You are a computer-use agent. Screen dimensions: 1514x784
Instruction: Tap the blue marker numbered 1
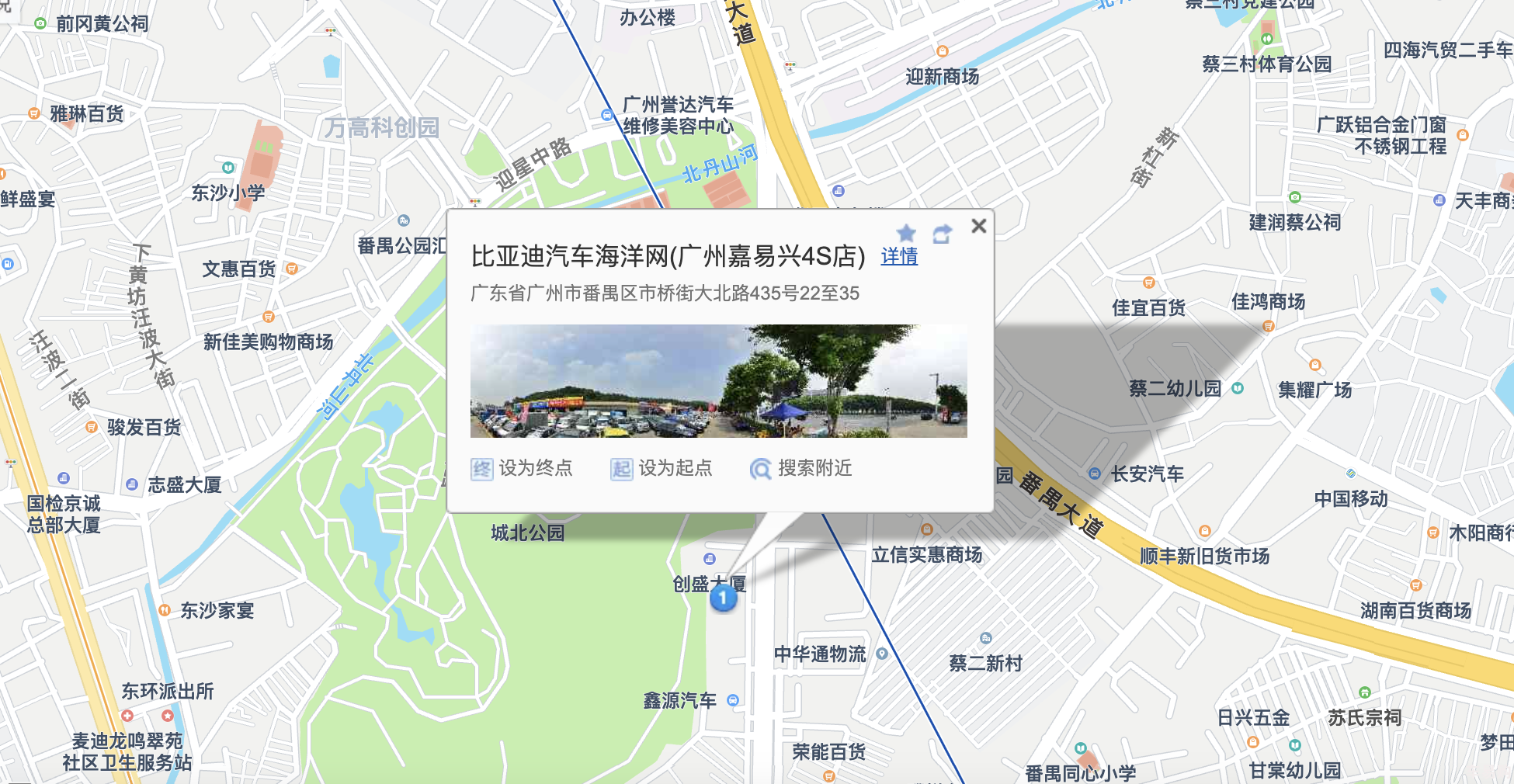point(723,598)
